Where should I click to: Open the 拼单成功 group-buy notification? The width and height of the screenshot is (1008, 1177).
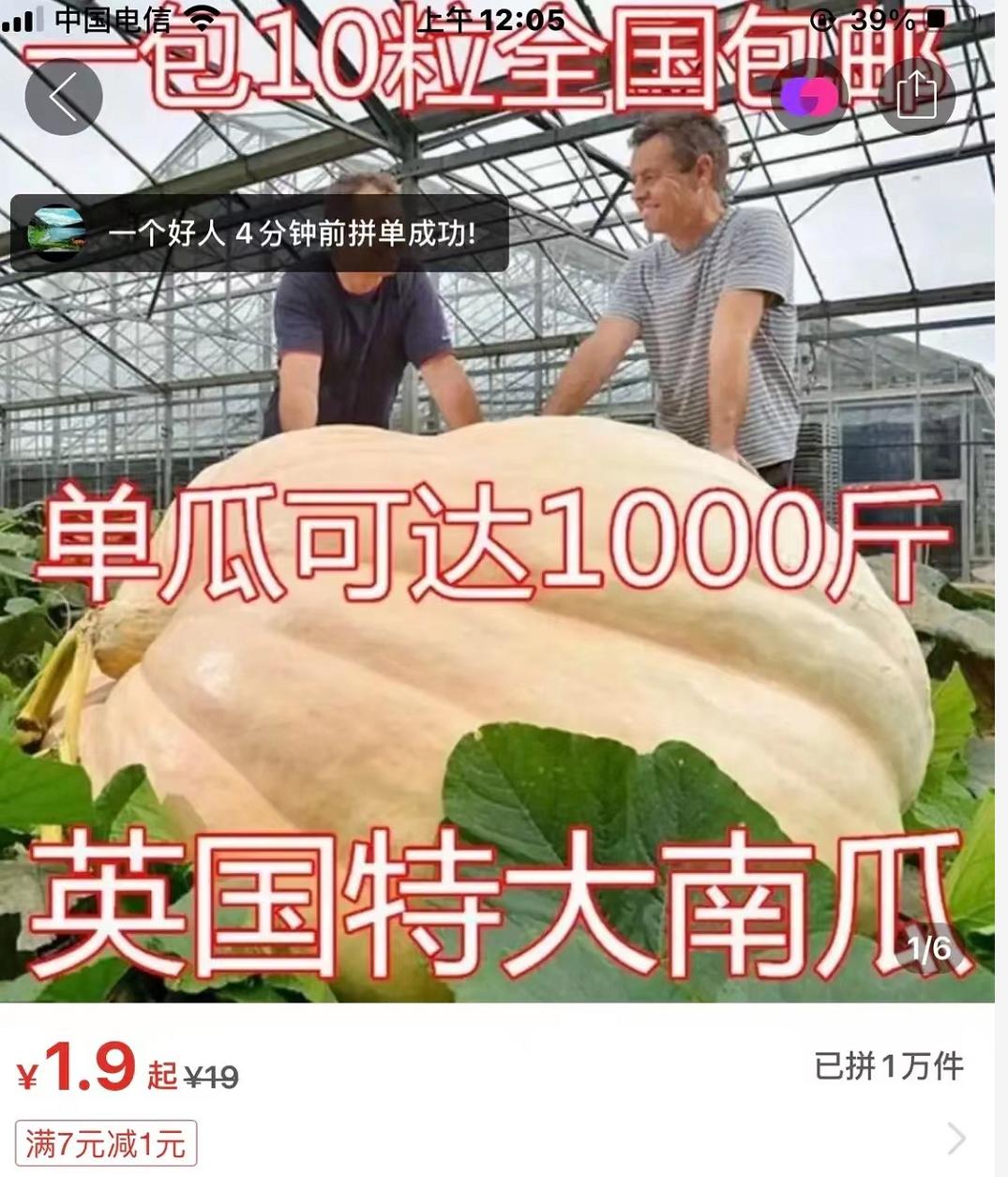coord(260,234)
